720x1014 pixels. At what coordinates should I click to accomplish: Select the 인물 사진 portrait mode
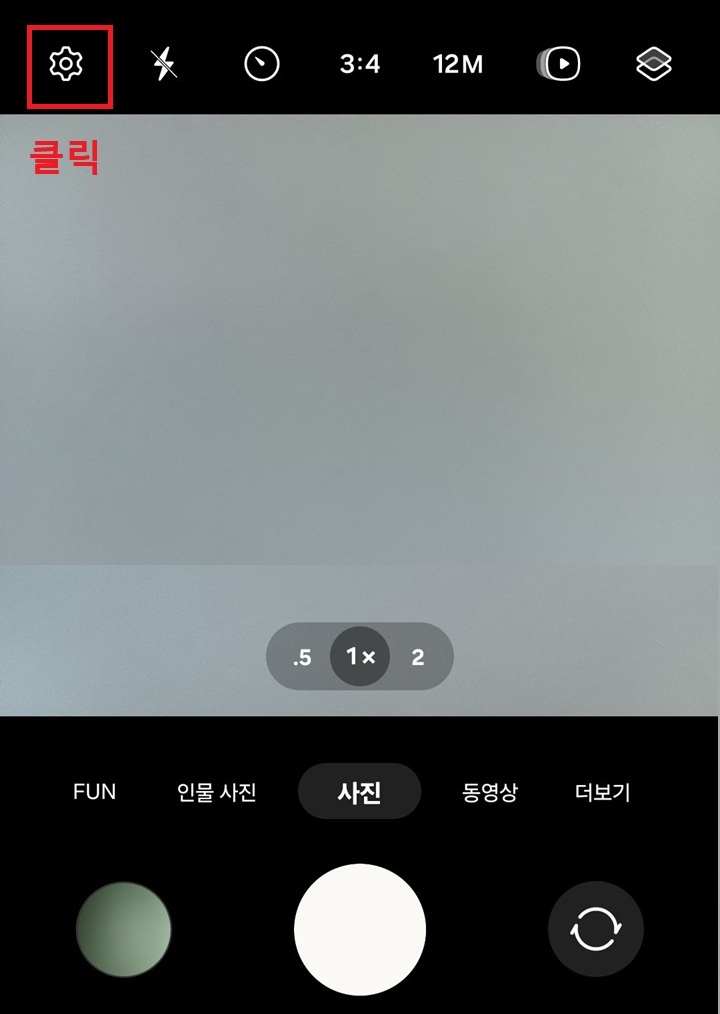click(216, 791)
